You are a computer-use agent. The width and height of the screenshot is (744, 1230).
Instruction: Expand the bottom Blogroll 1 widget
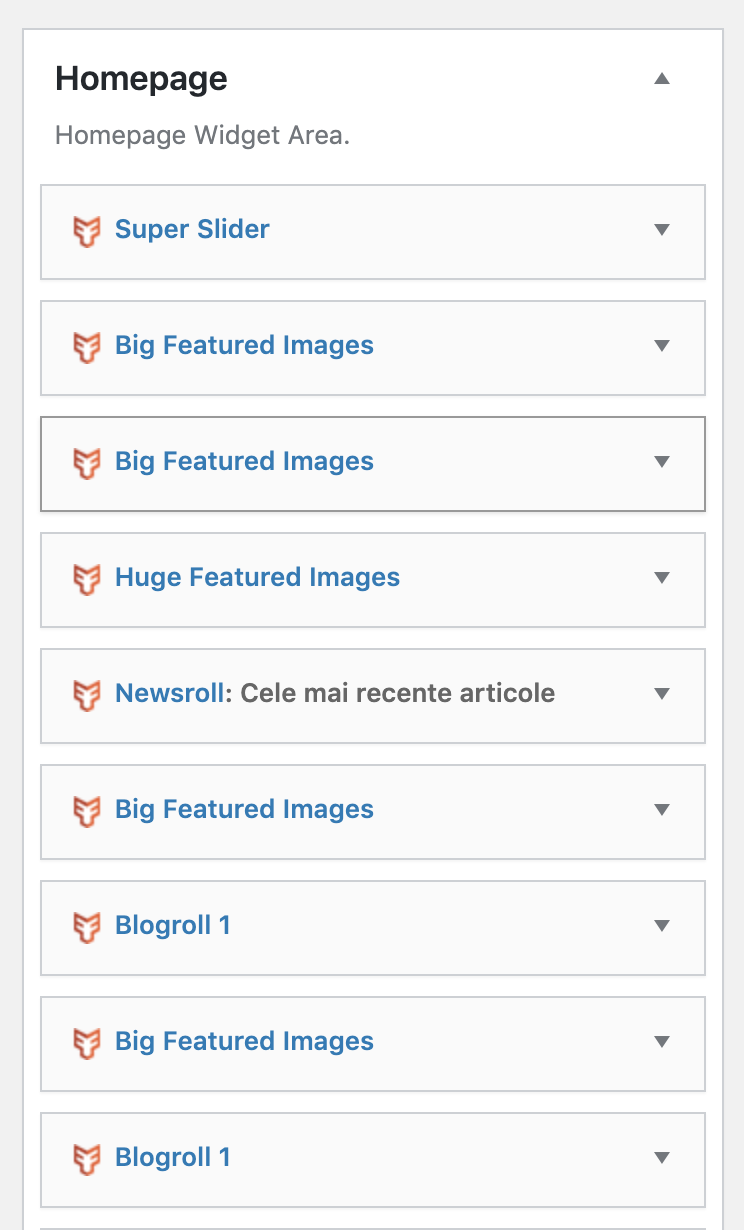(662, 1158)
